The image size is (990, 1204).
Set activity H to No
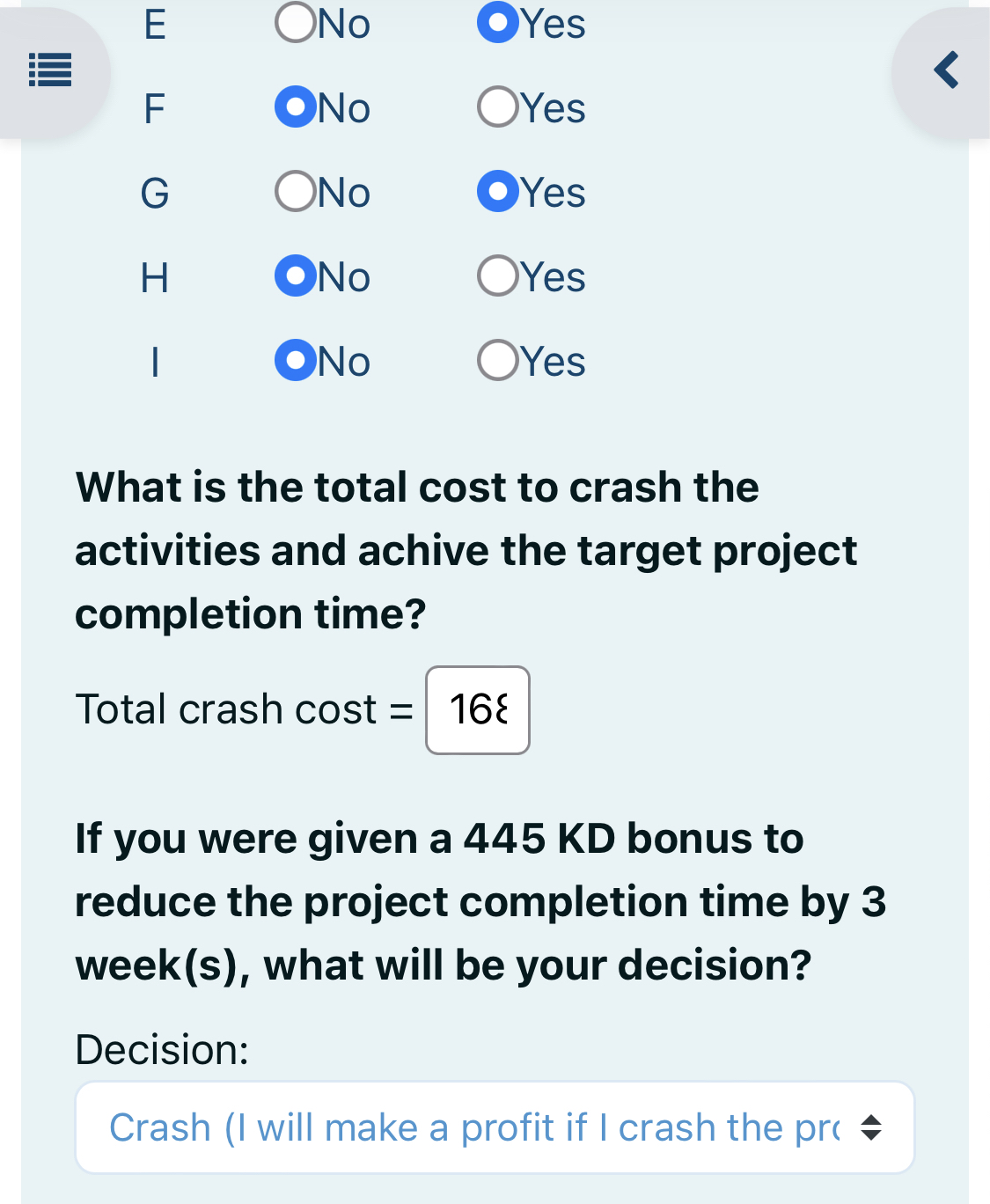pos(296,276)
